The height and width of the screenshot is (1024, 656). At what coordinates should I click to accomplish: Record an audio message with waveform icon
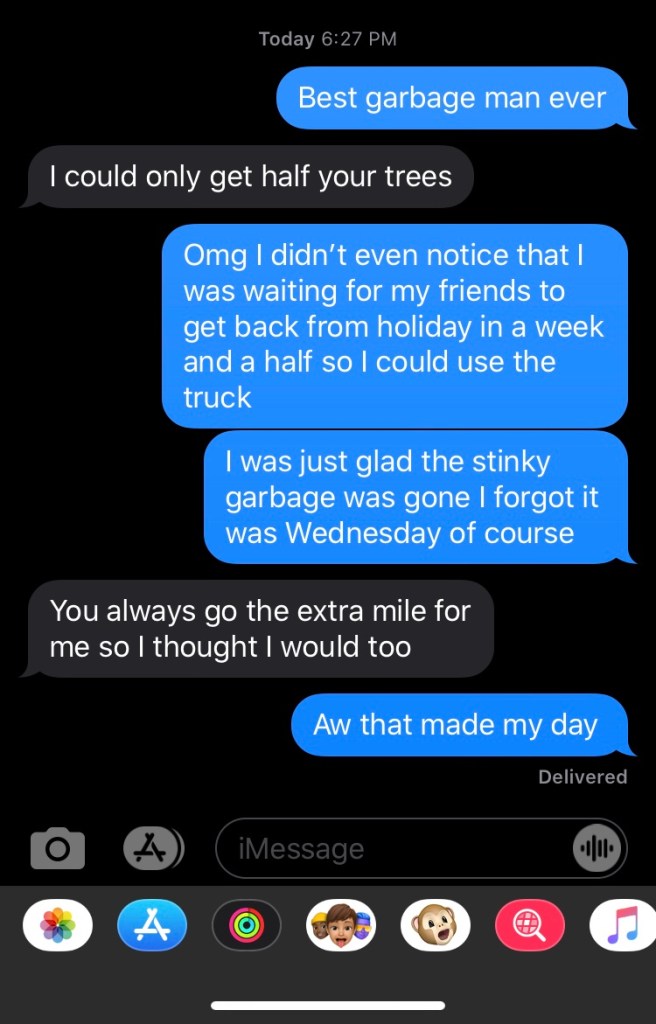598,849
